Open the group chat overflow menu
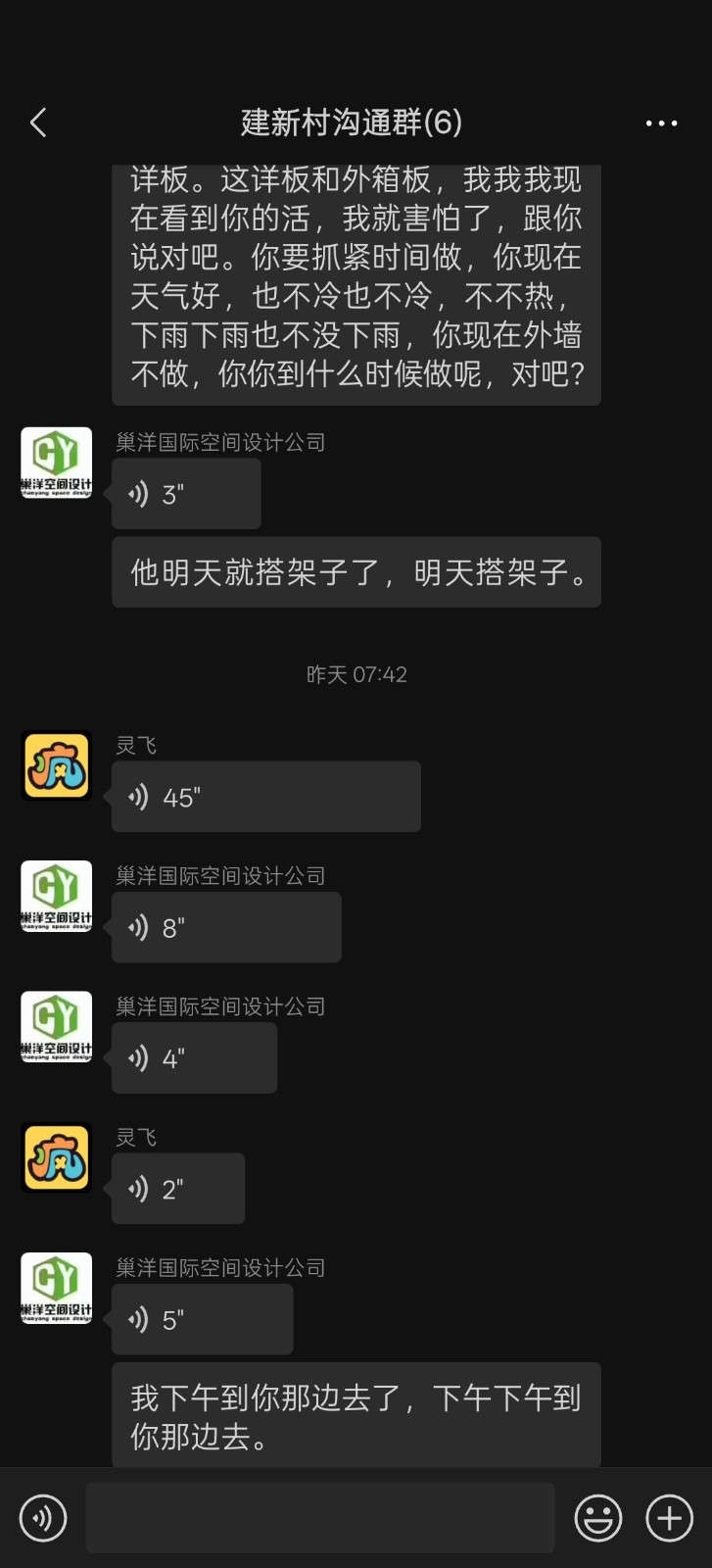712x1568 pixels. [x=661, y=123]
